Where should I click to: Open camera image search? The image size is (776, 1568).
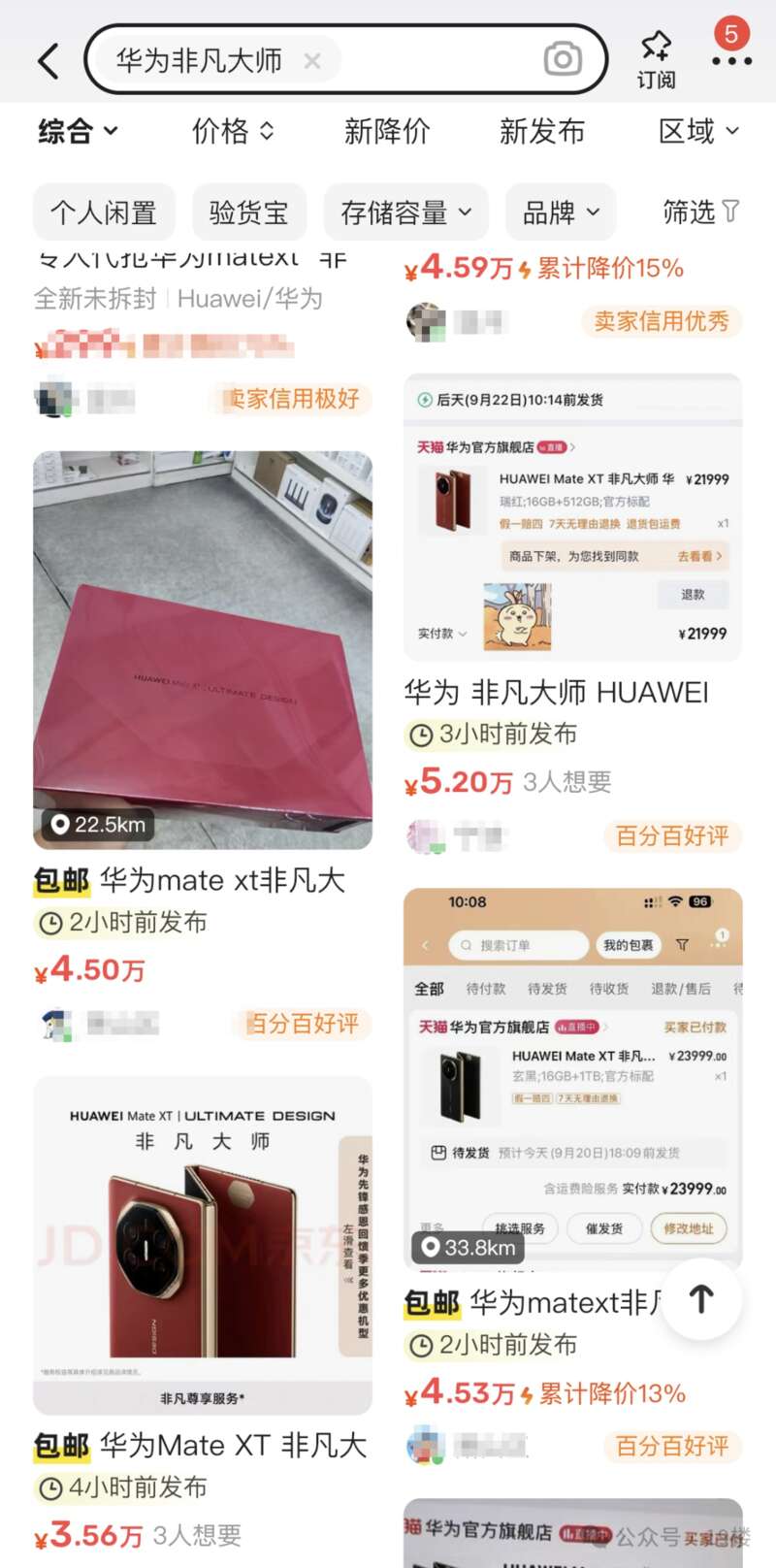[x=562, y=59]
